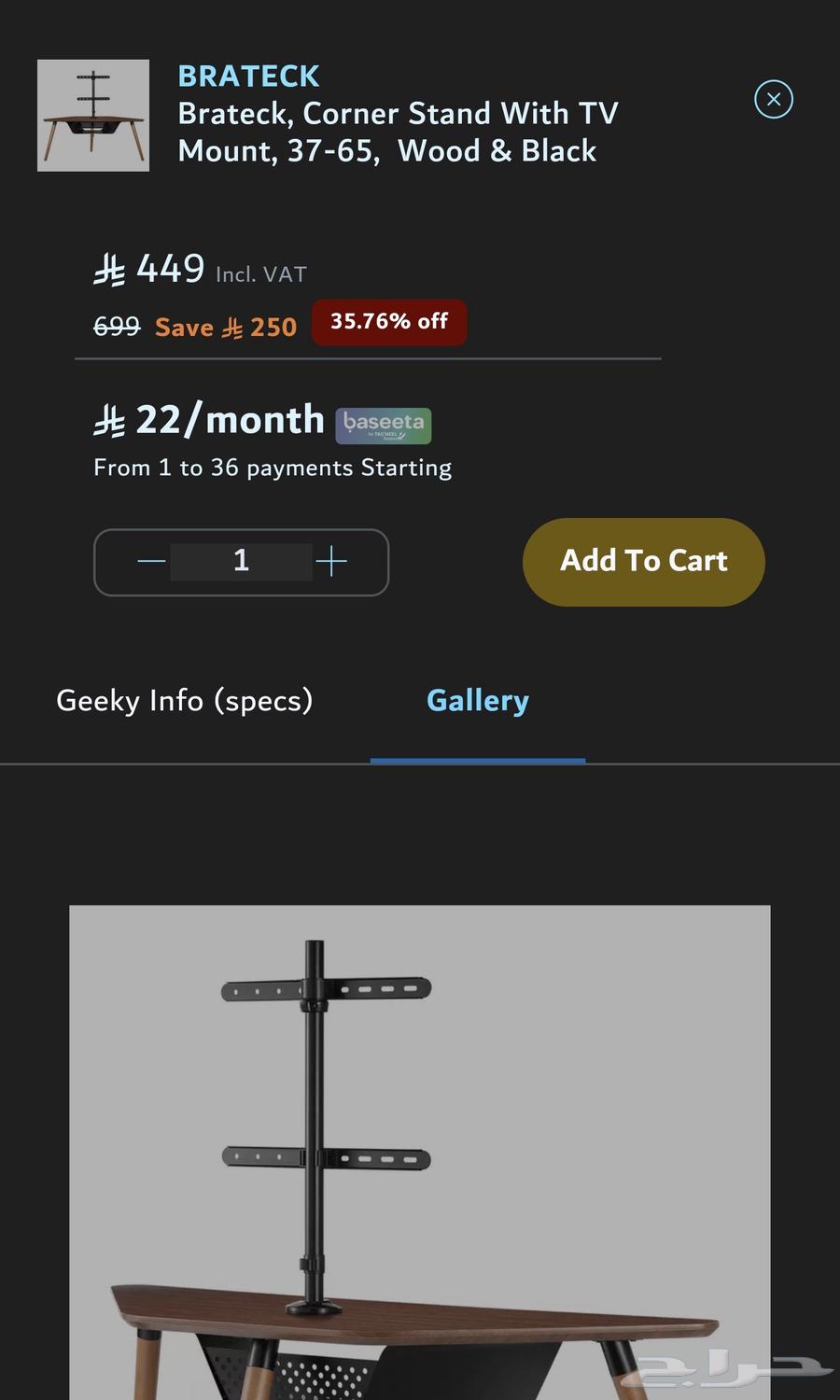Tap the baseeta installment badge
840x1400 pixels.
coord(383,425)
